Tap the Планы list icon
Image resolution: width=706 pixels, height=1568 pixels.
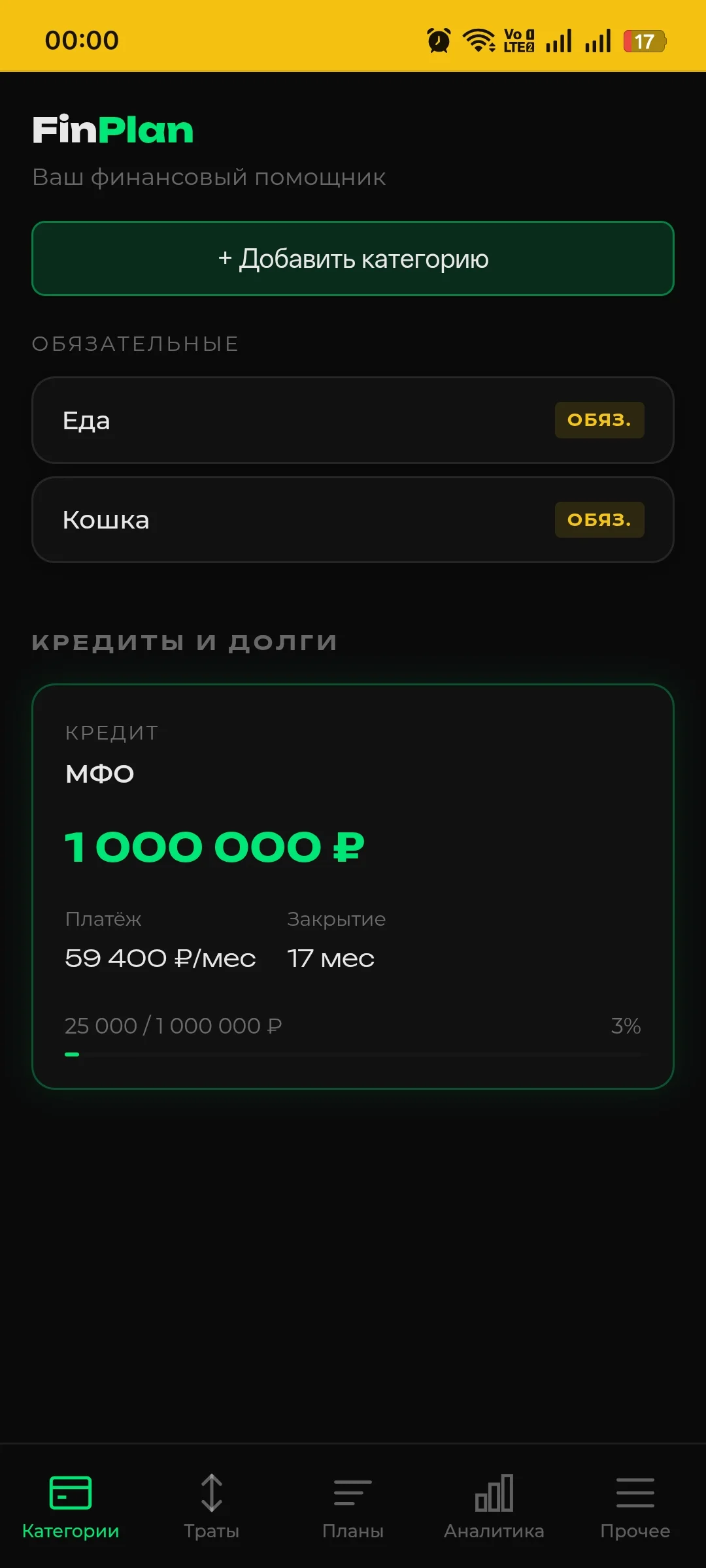point(352,1493)
